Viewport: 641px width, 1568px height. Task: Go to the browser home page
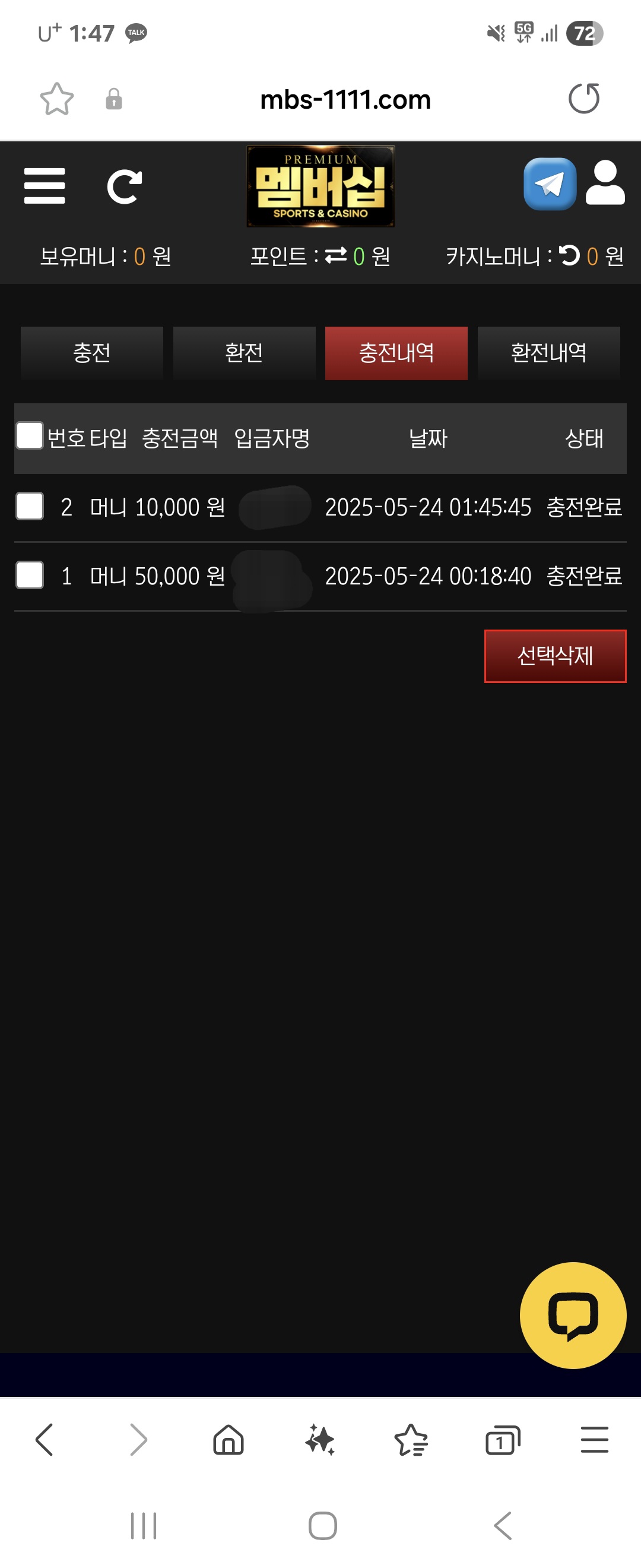[229, 1441]
